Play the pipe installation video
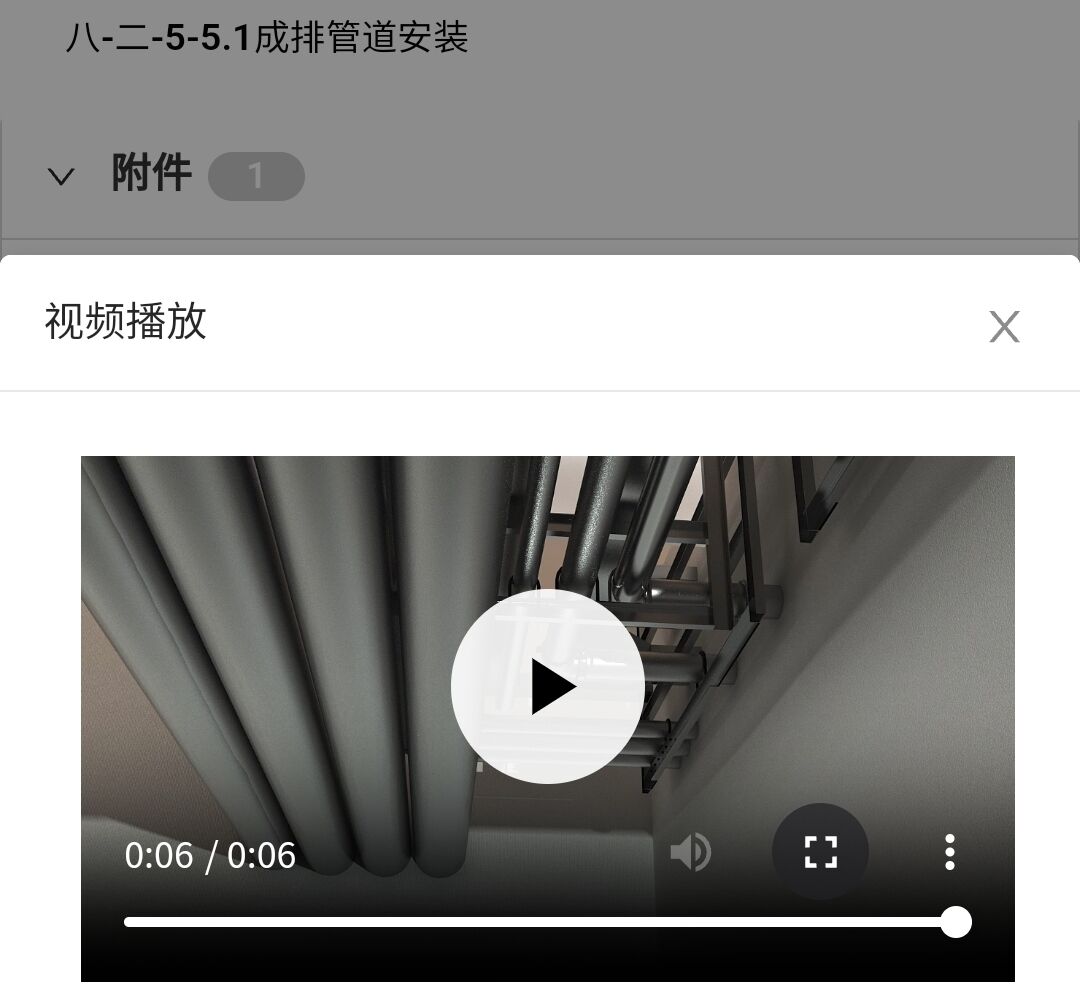The width and height of the screenshot is (1080, 1001). 548,686
